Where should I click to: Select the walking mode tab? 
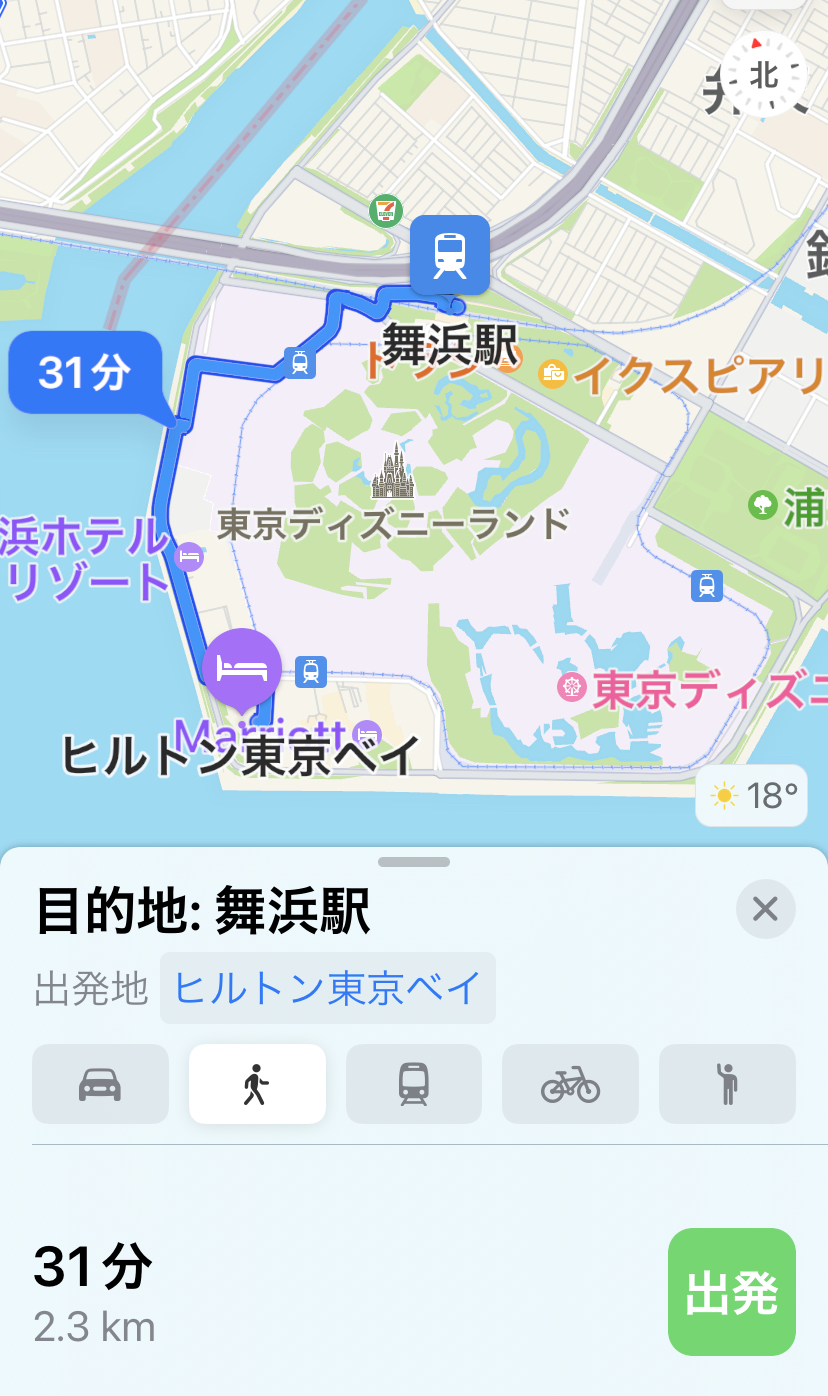257,1084
